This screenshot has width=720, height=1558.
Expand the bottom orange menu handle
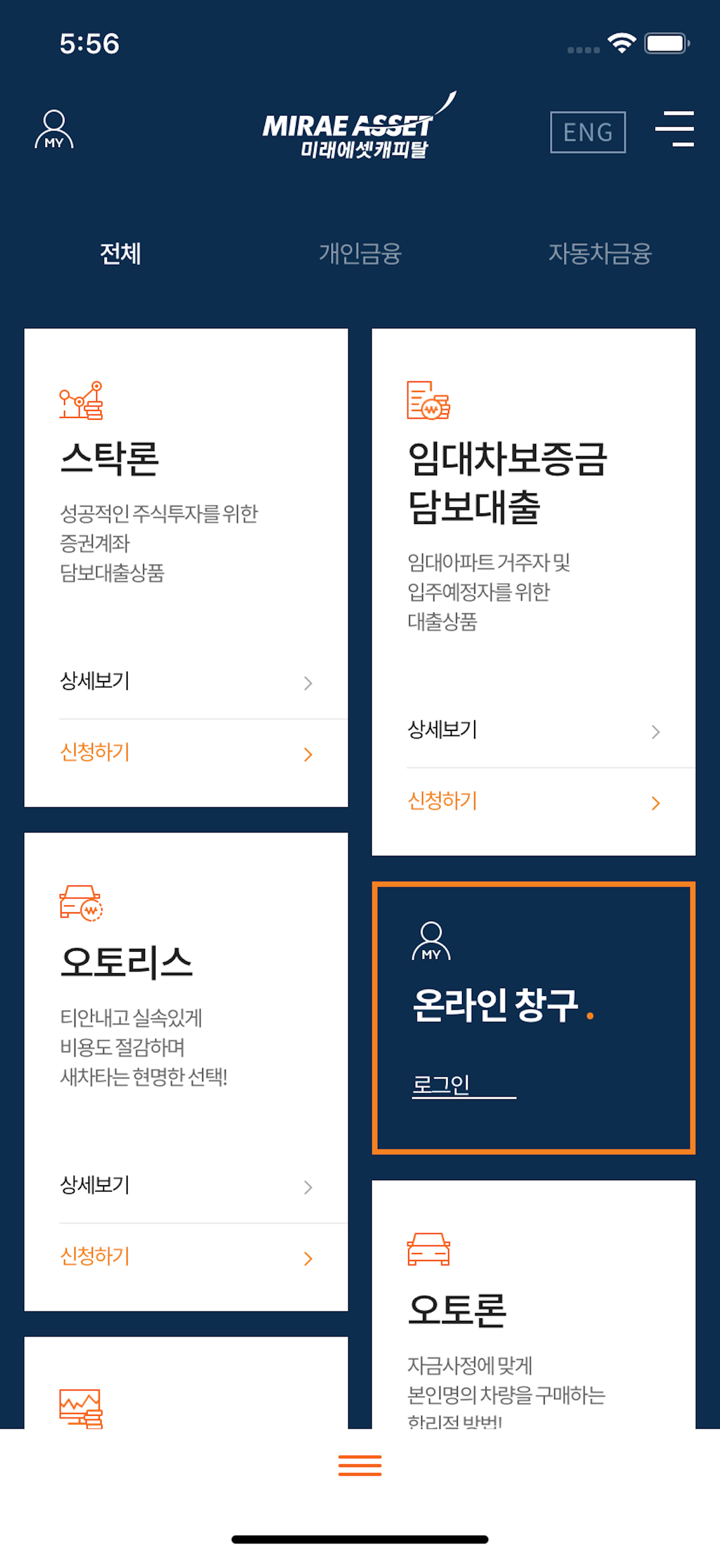coord(360,1465)
